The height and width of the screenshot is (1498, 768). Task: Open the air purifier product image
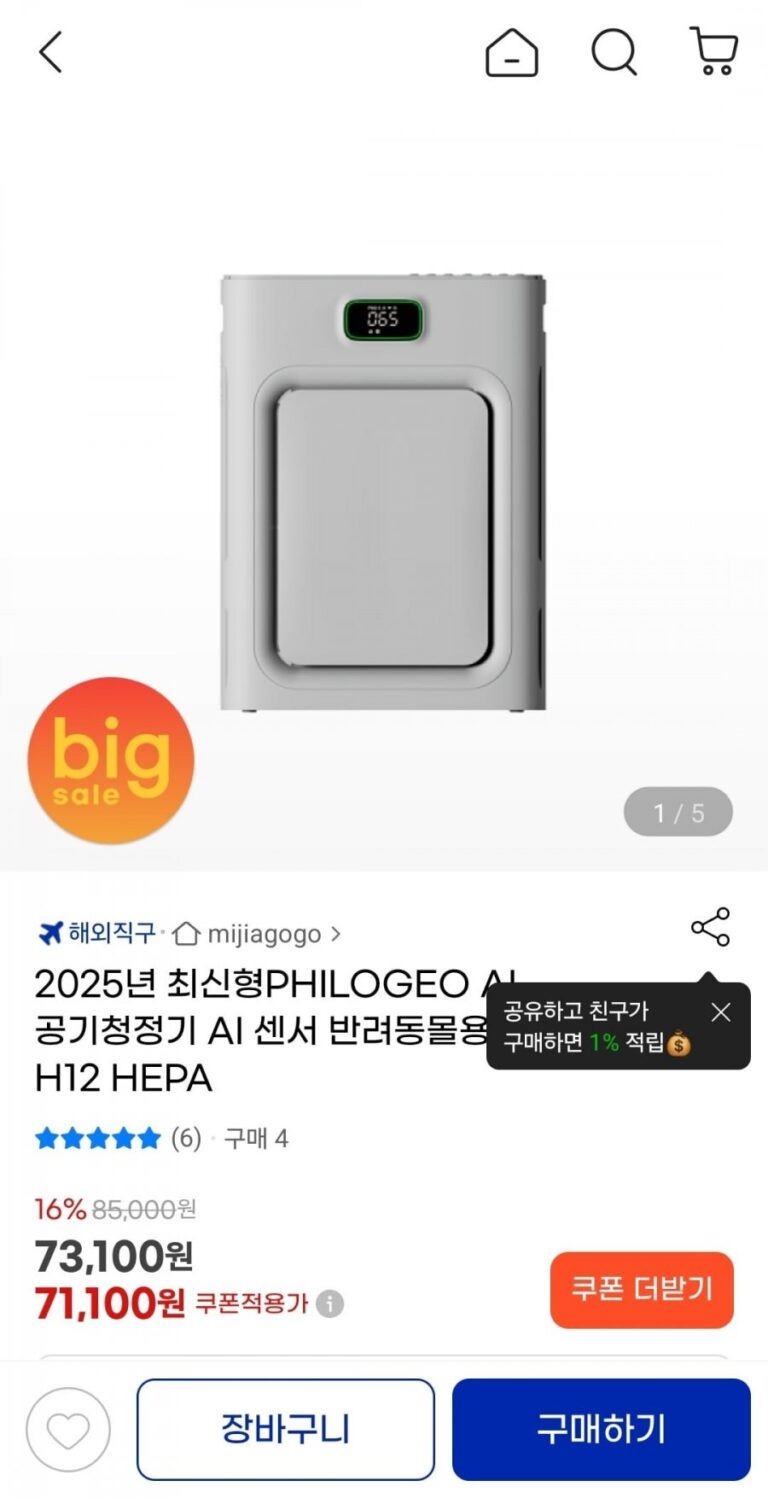tap(383, 490)
